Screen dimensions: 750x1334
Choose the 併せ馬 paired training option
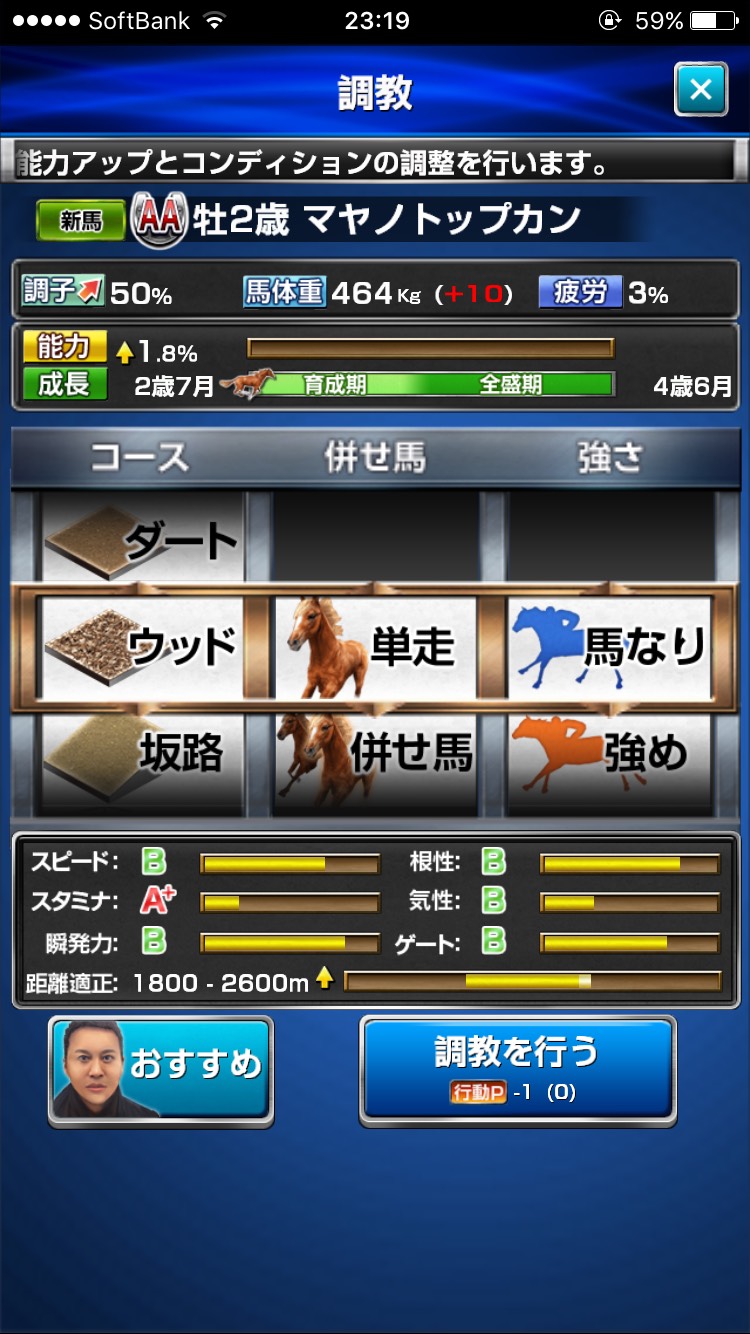[376, 755]
